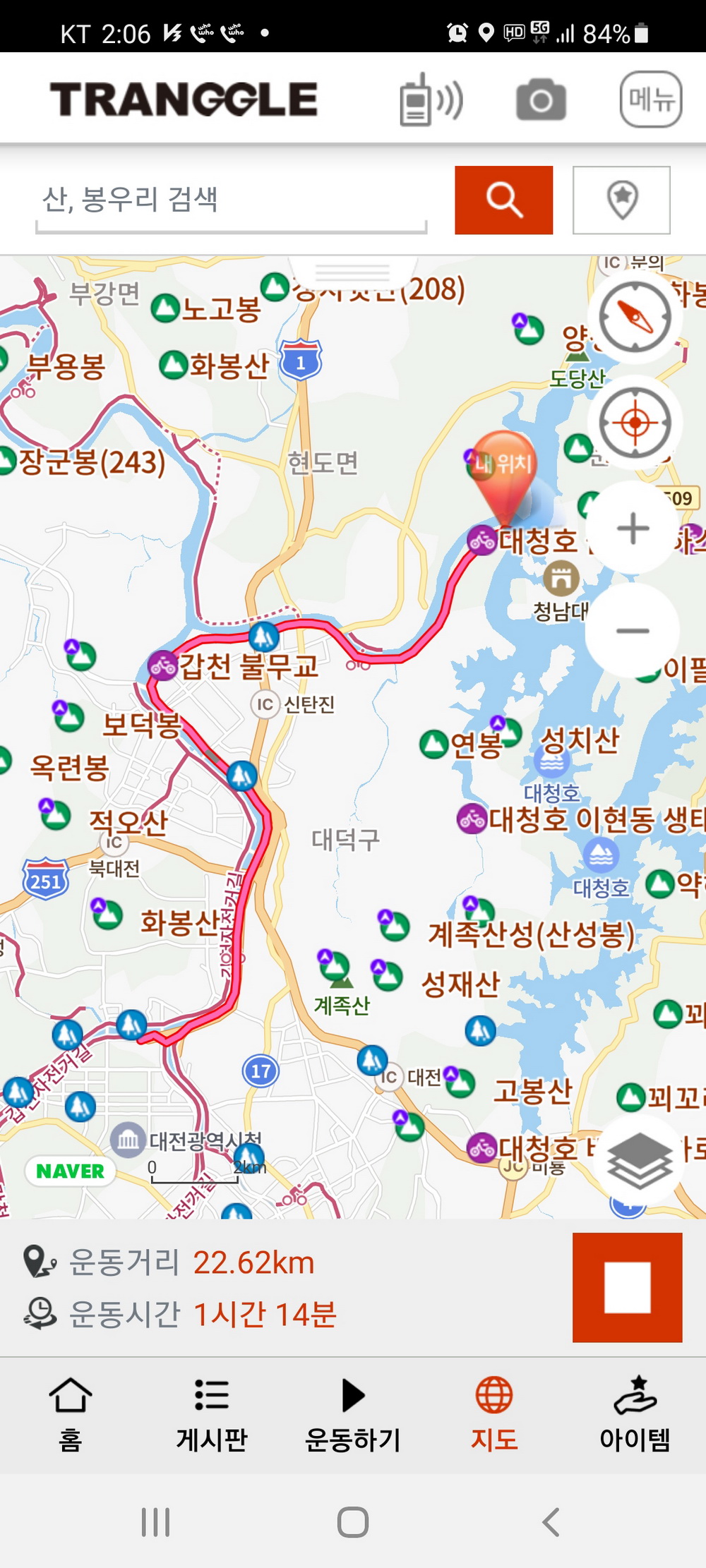The height and width of the screenshot is (1568, 706).
Task: Open saved favorite places pin button
Action: click(621, 200)
